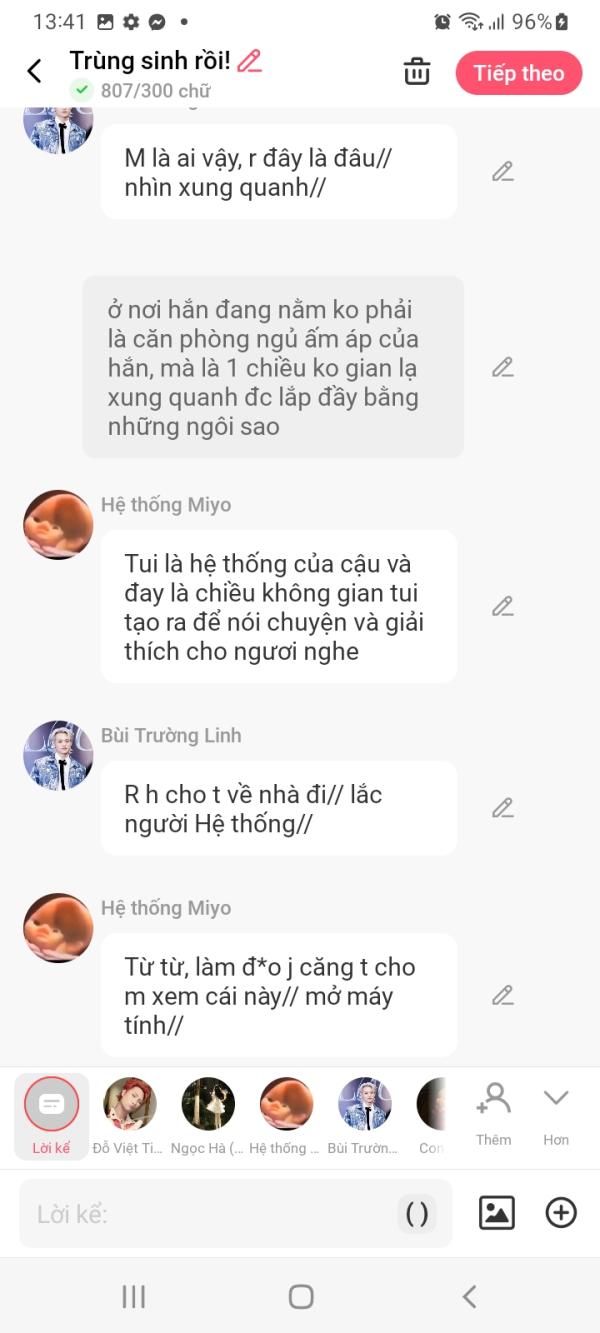
Task: Edit the message "M là ai vậy"
Action: coord(502,171)
